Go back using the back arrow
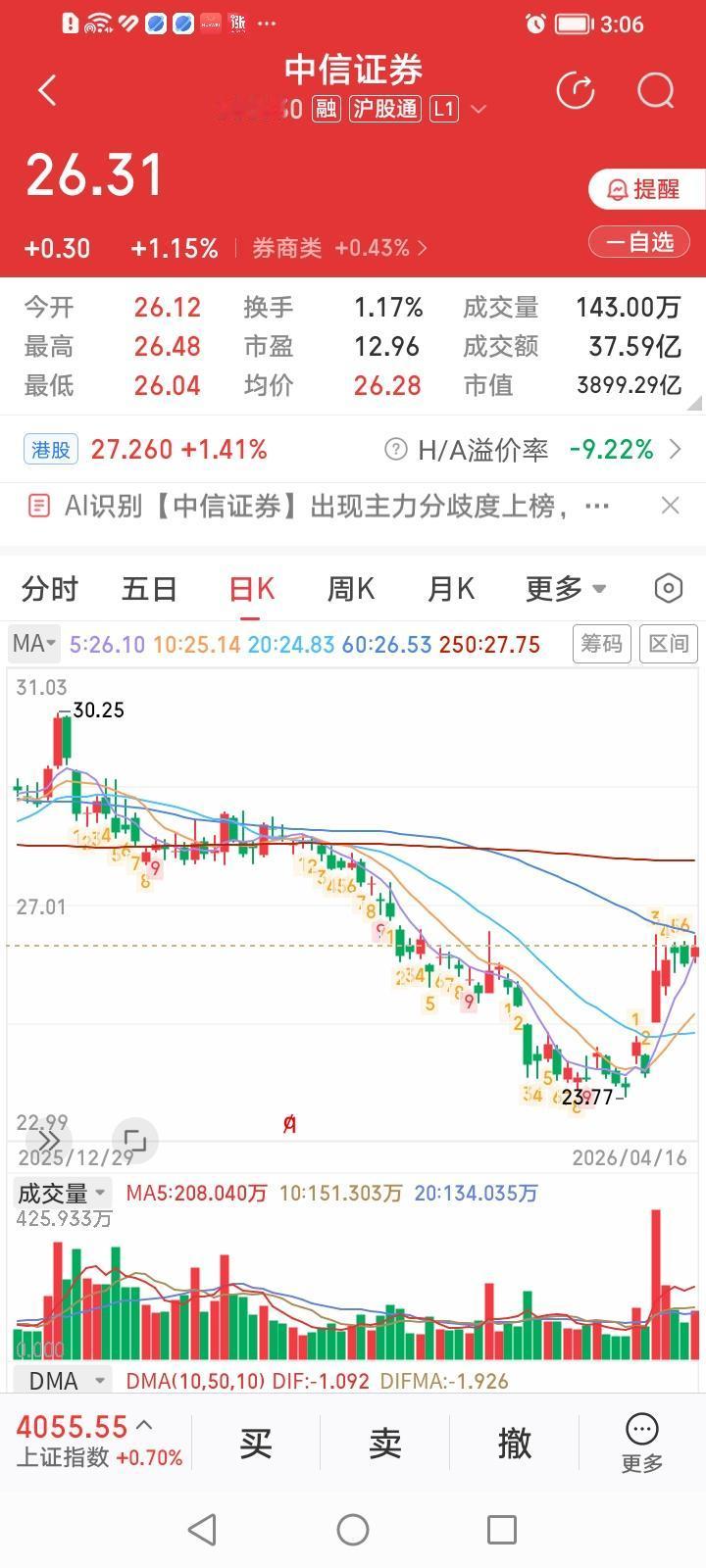This screenshot has height=1568, width=706. coord(46,89)
